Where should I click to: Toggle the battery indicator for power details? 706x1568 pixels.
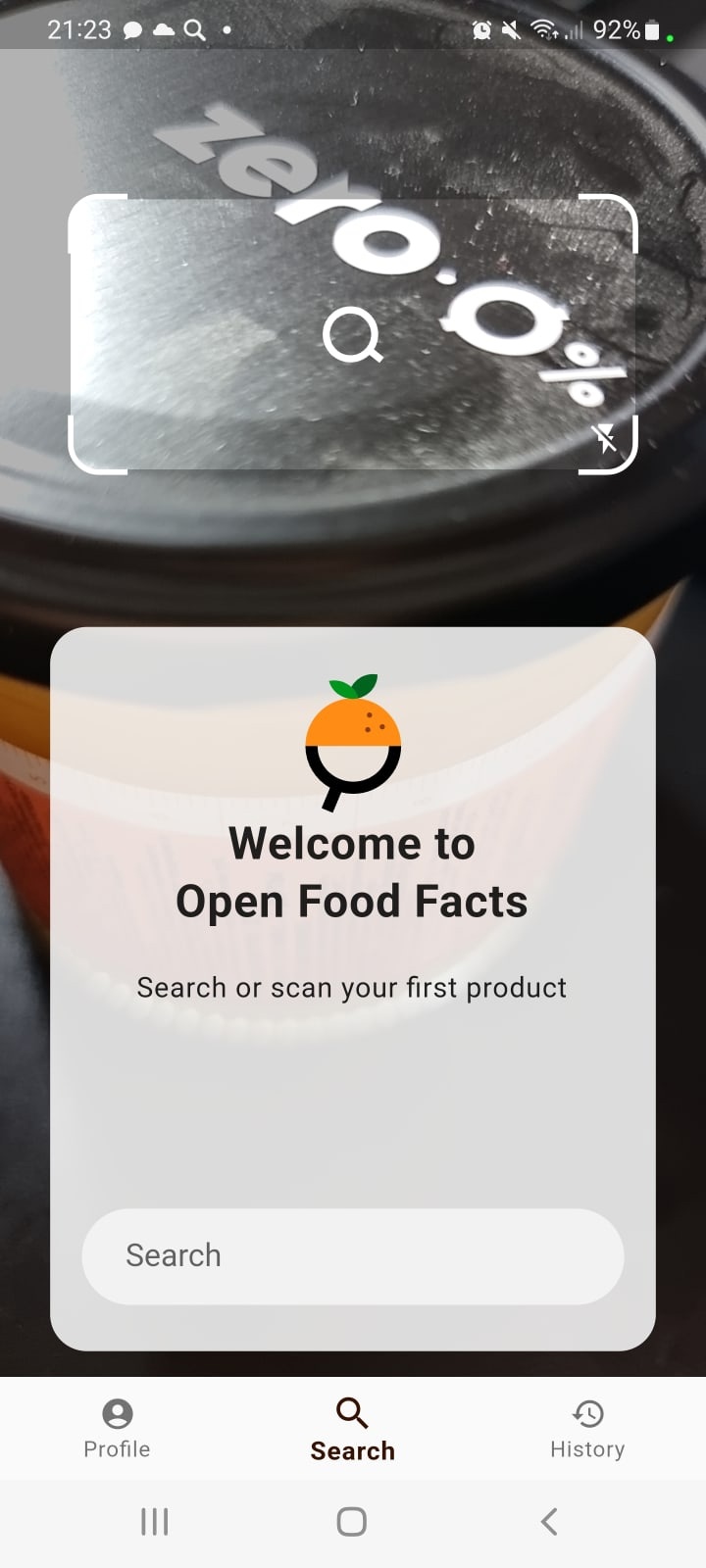(655, 29)
